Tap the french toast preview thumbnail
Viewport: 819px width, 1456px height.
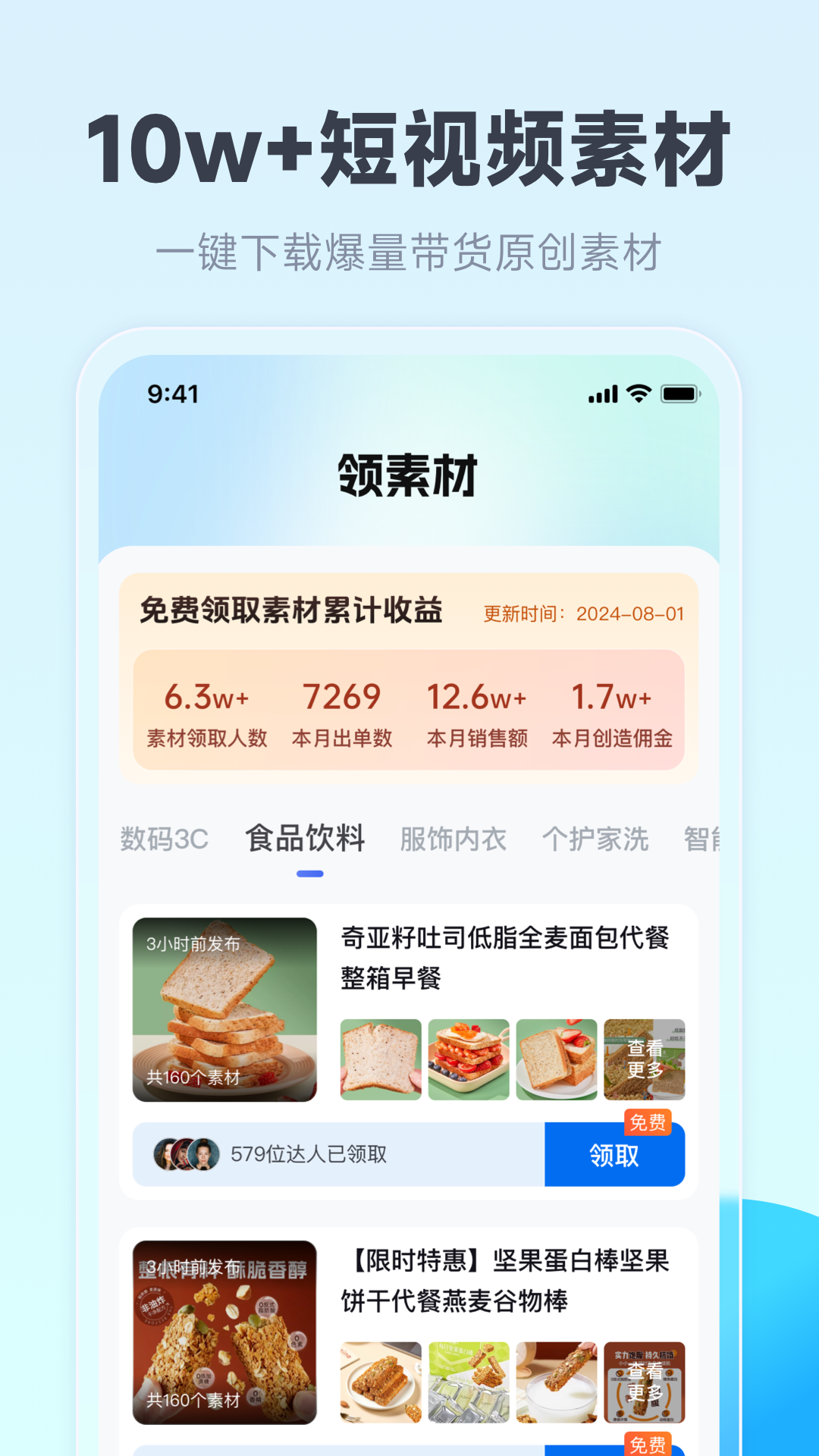click(x=468, y=1058)
